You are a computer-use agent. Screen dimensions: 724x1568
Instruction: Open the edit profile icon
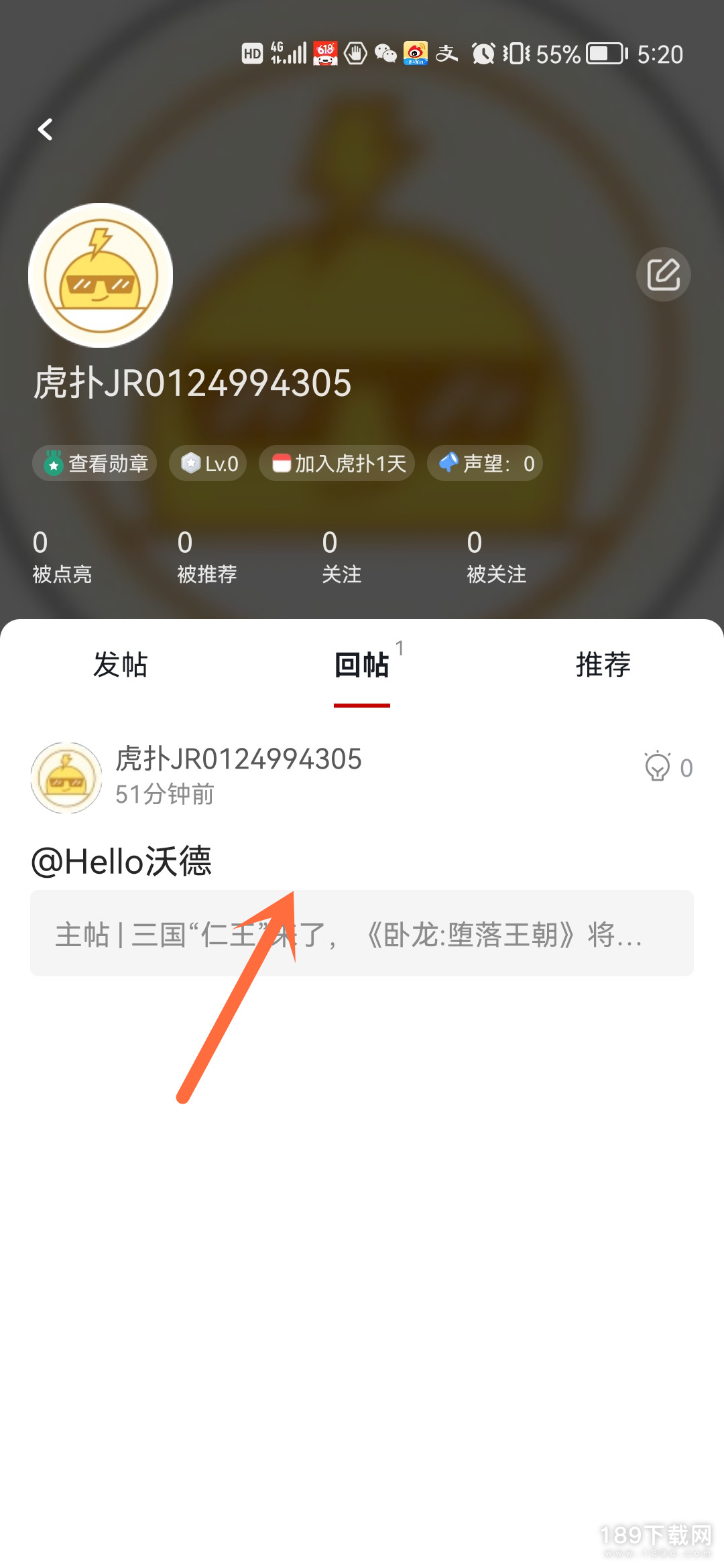[663, 275]
